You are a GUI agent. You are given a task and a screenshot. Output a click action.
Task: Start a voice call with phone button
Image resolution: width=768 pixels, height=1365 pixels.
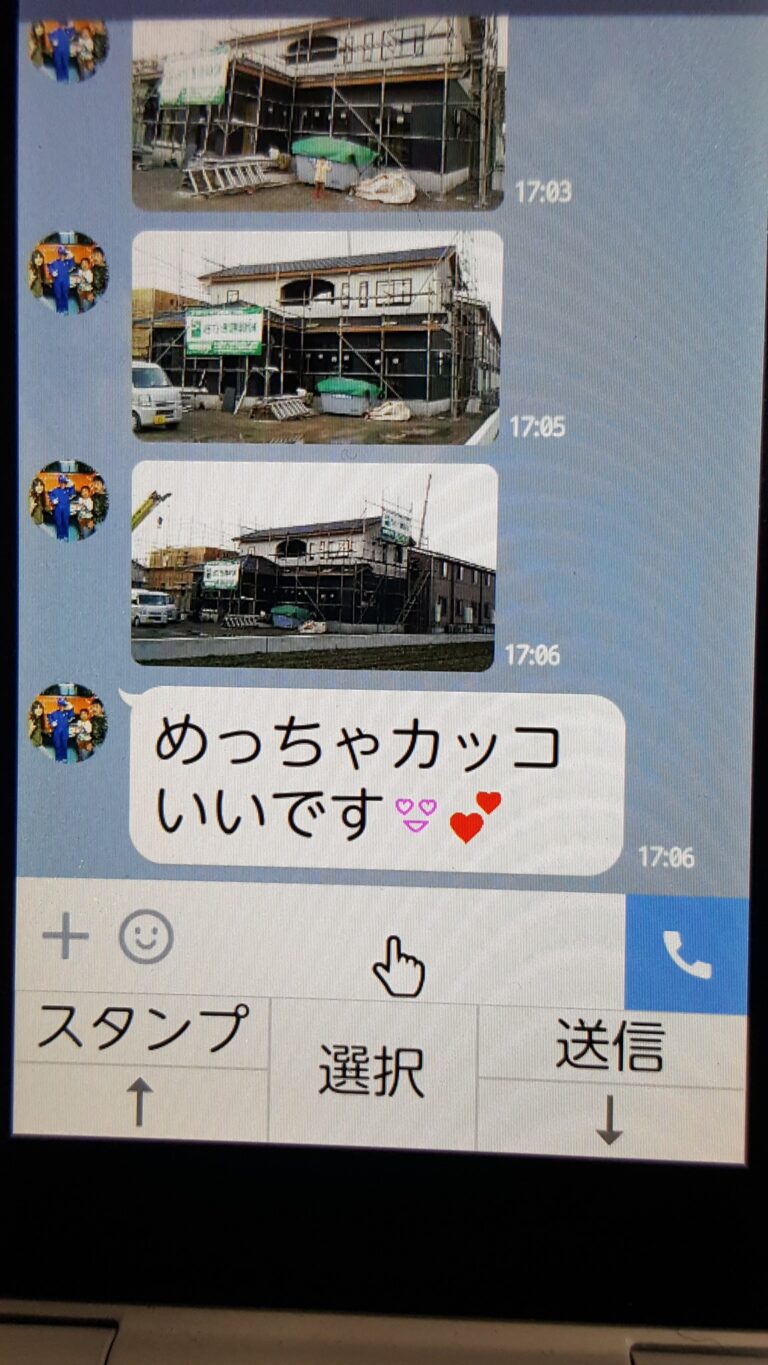(x=686, y=955)
